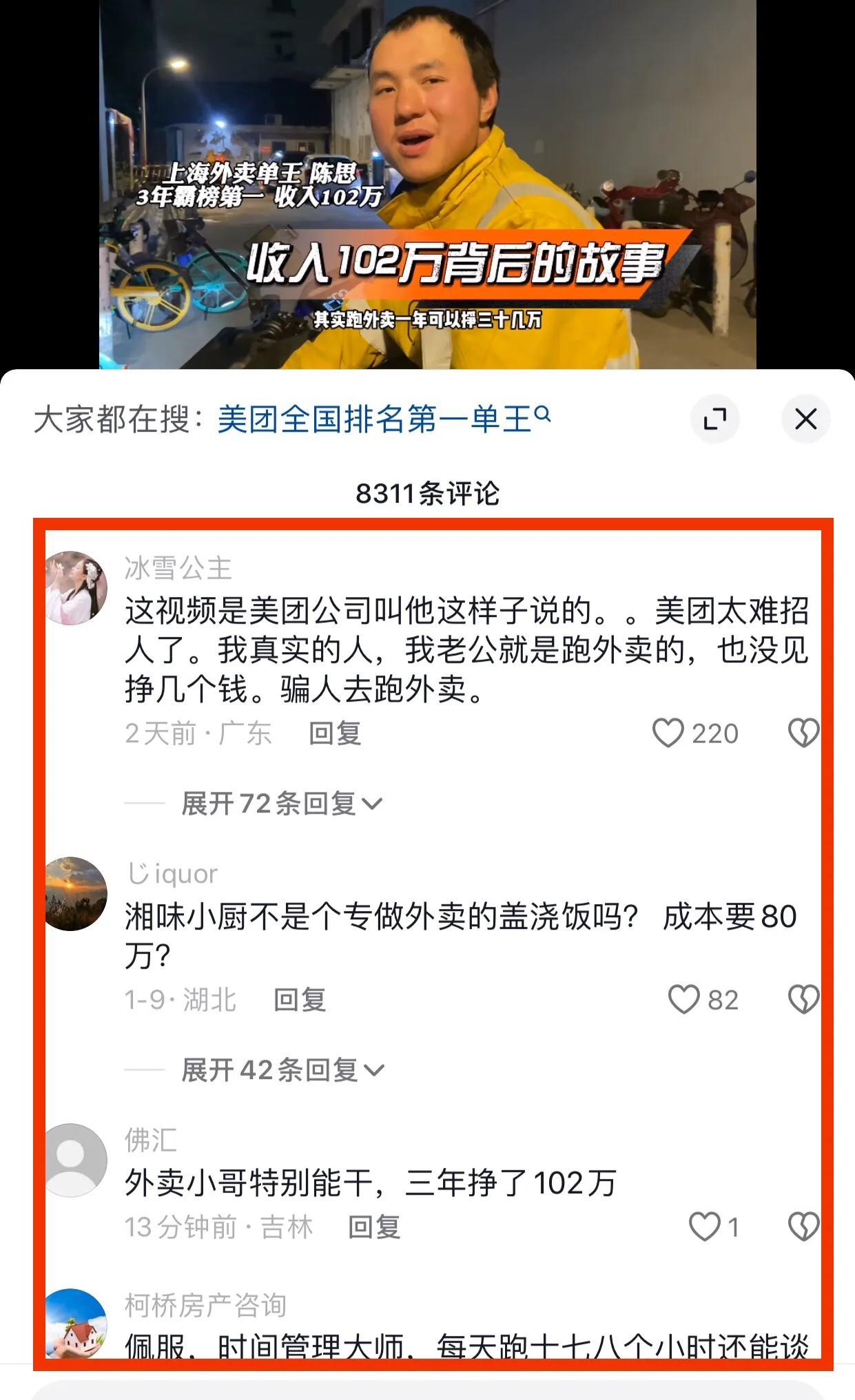This screenshot has height=1400, width=855.
Task: Reply to 佛汇's comment
Action: (374, 1226)
